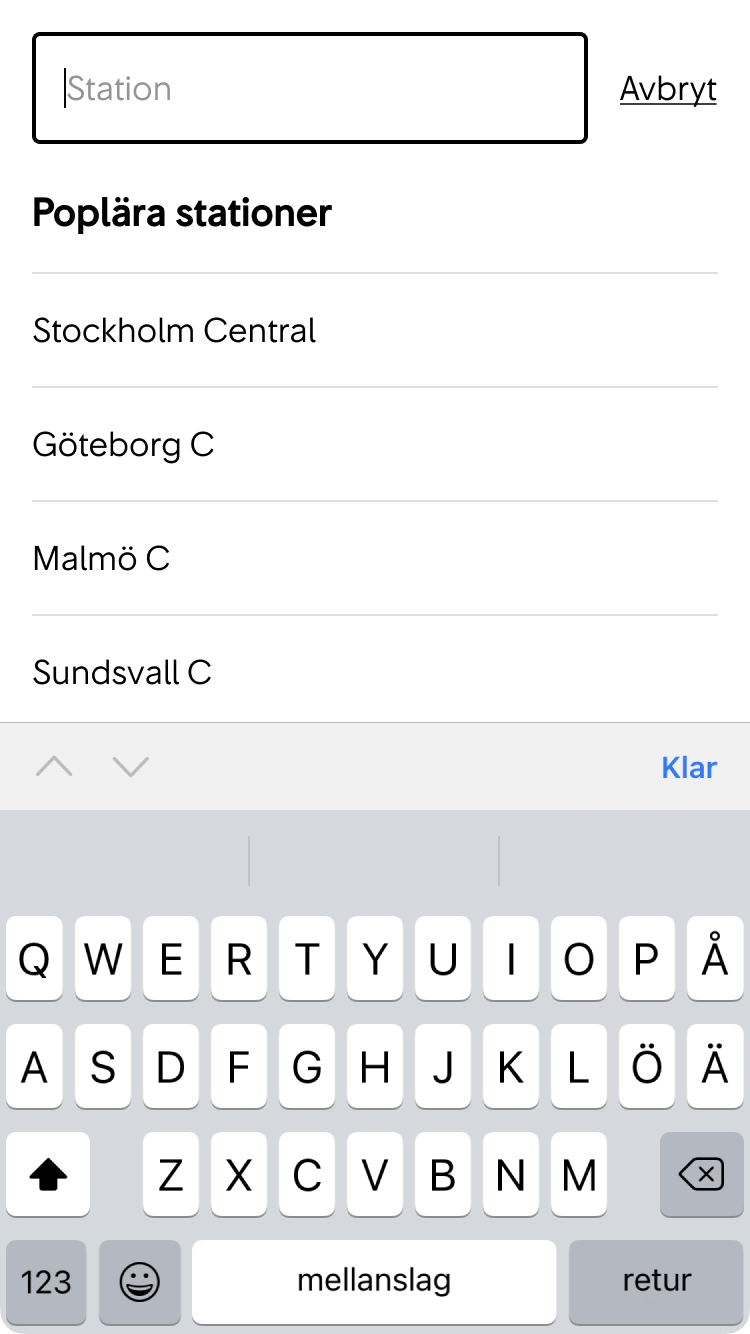Tap the previous-field up arrow
750x1334 pixels.
(55, 766)
